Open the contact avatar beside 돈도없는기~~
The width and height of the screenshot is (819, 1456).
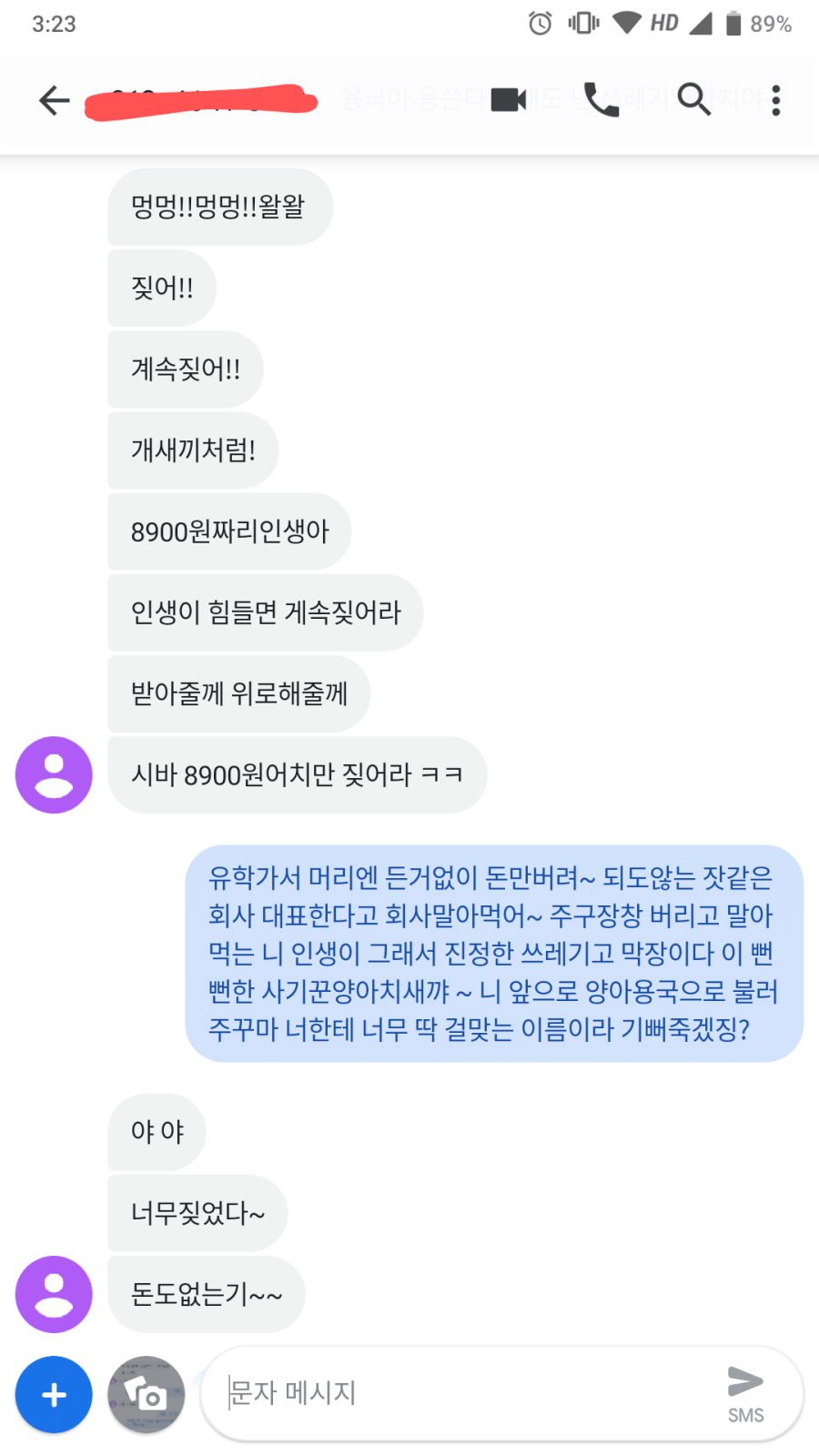click(x=54, y=1294)
